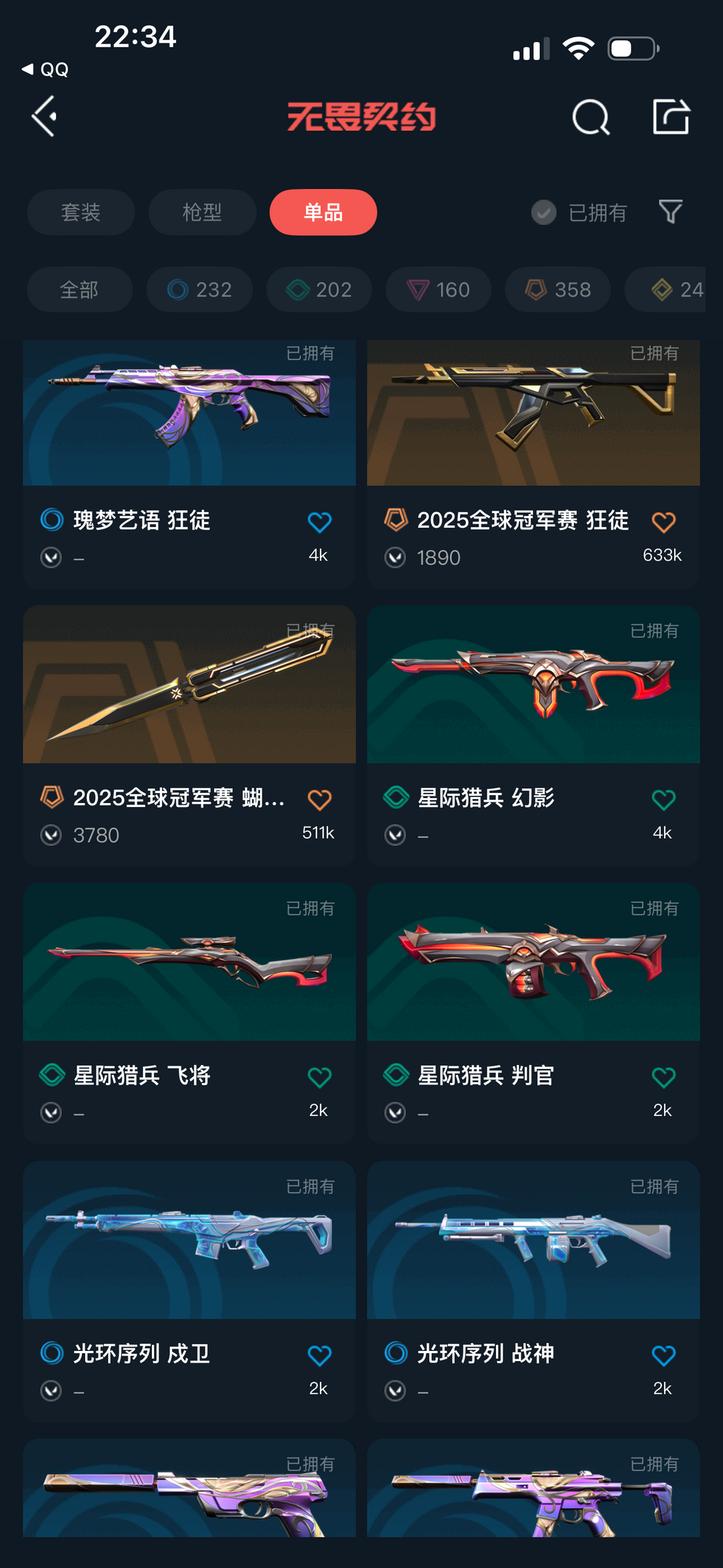Open the search icon
The height and width of the screenshot is (1568, 723).
tap(590, 118)
